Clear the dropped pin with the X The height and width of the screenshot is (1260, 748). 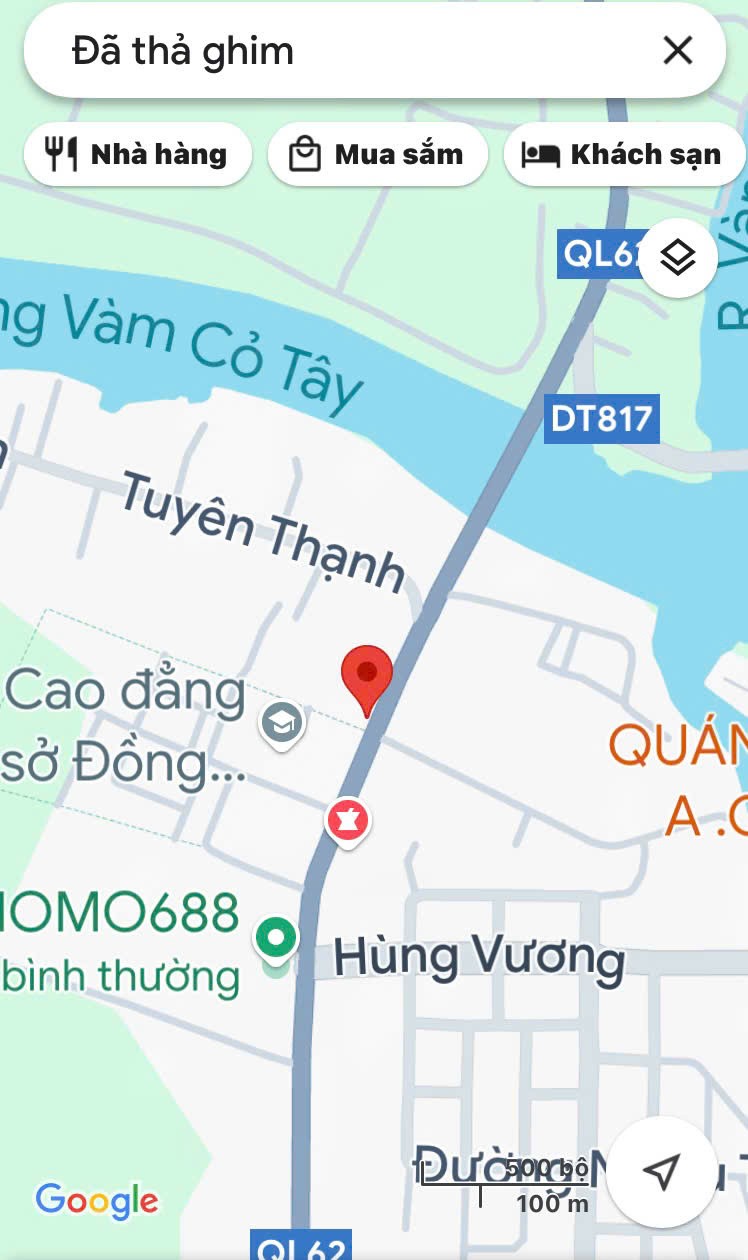coord(678,50)
